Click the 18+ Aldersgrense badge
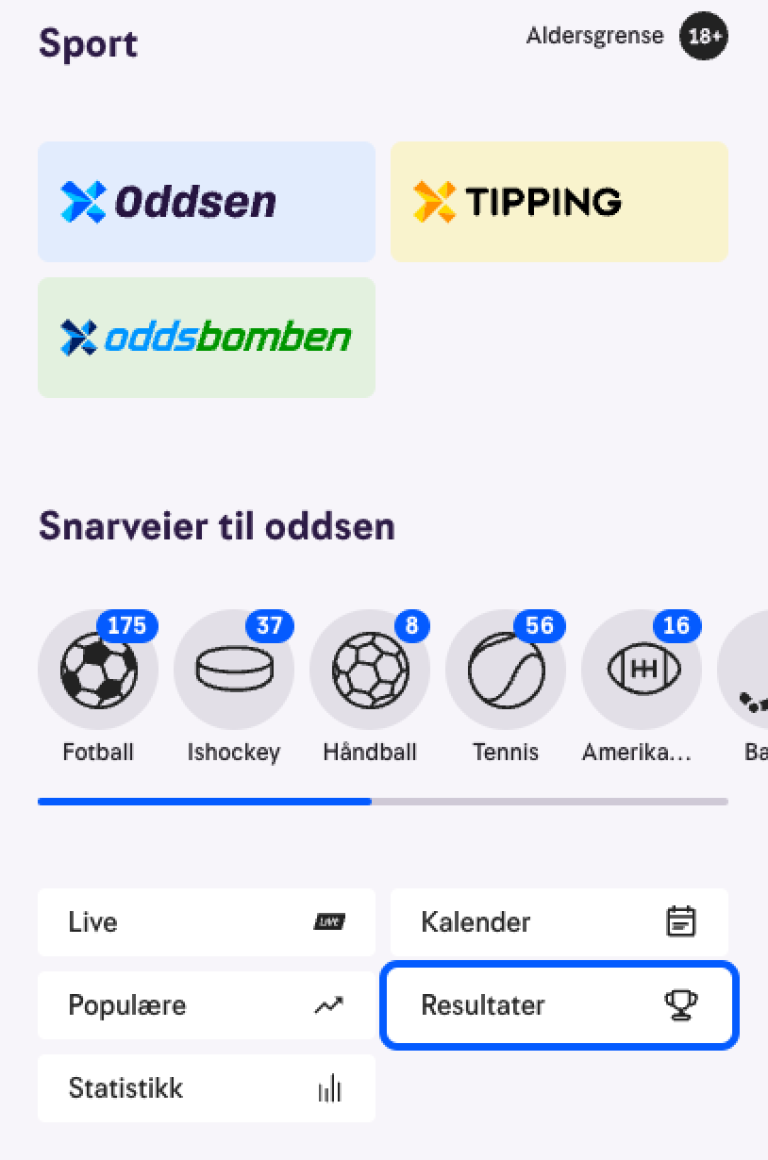The image size is (768, 1160). pos(703,36)
